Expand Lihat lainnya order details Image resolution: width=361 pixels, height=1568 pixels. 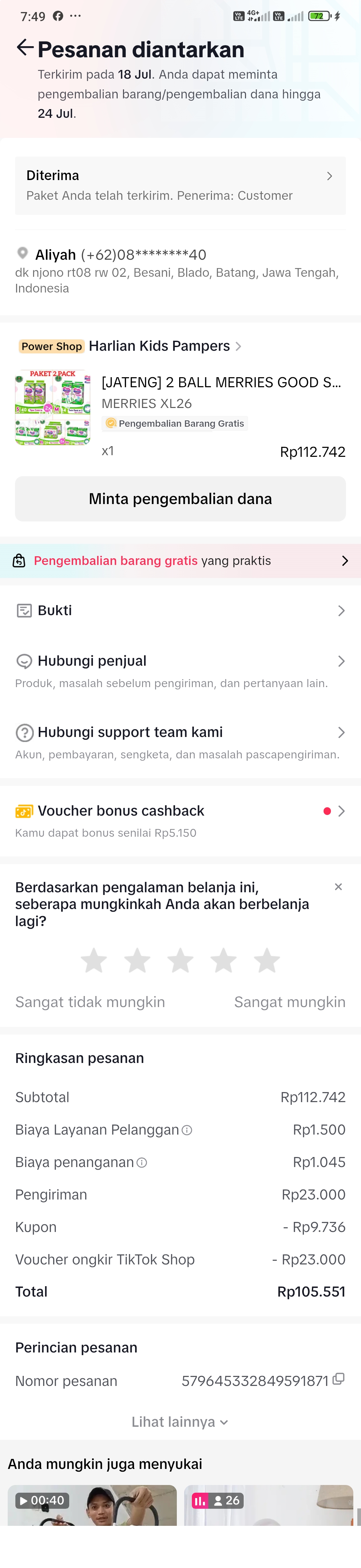[180, 1422]
